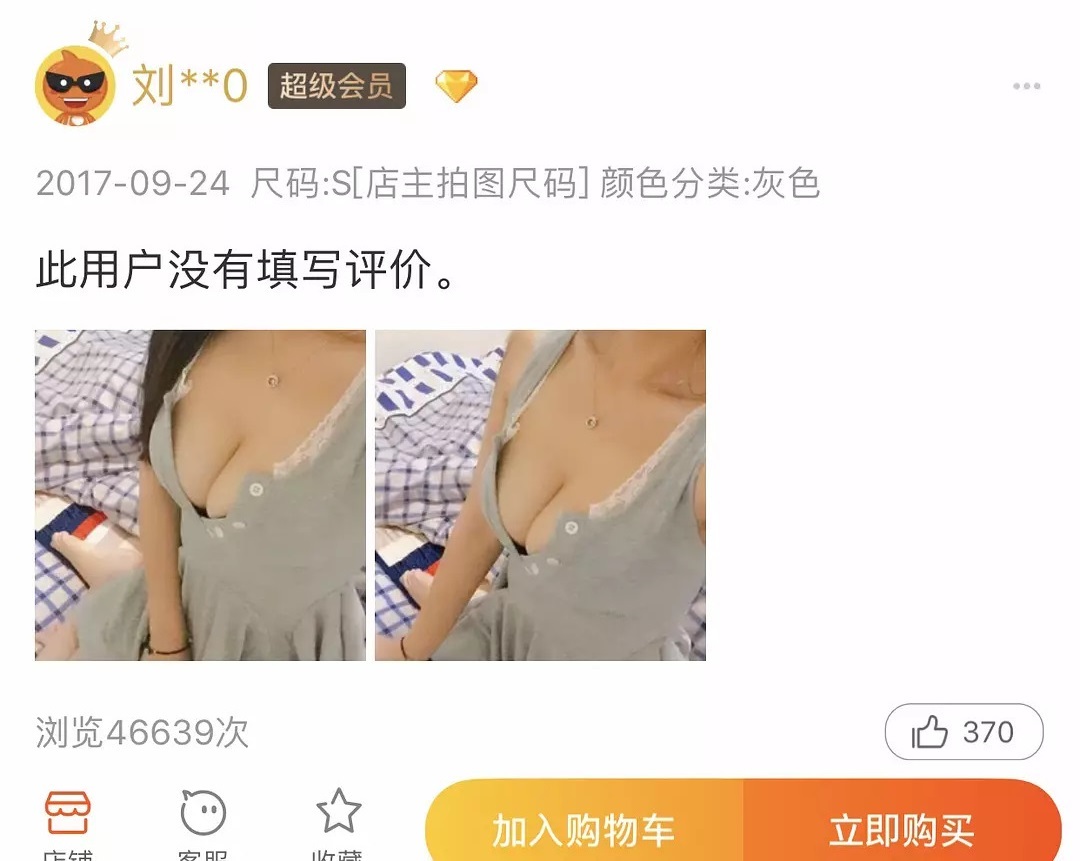Image resolution: width=1080 pixels, height=861 pixels.
Task: Tap 加入购物车 to add to cart
Action: pos(584,828)
